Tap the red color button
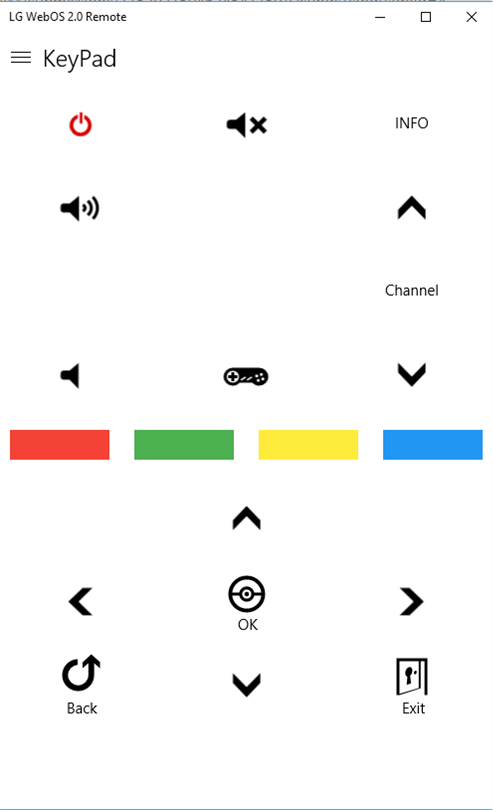Viewport: 493px width, 810px height. point(60,445)
